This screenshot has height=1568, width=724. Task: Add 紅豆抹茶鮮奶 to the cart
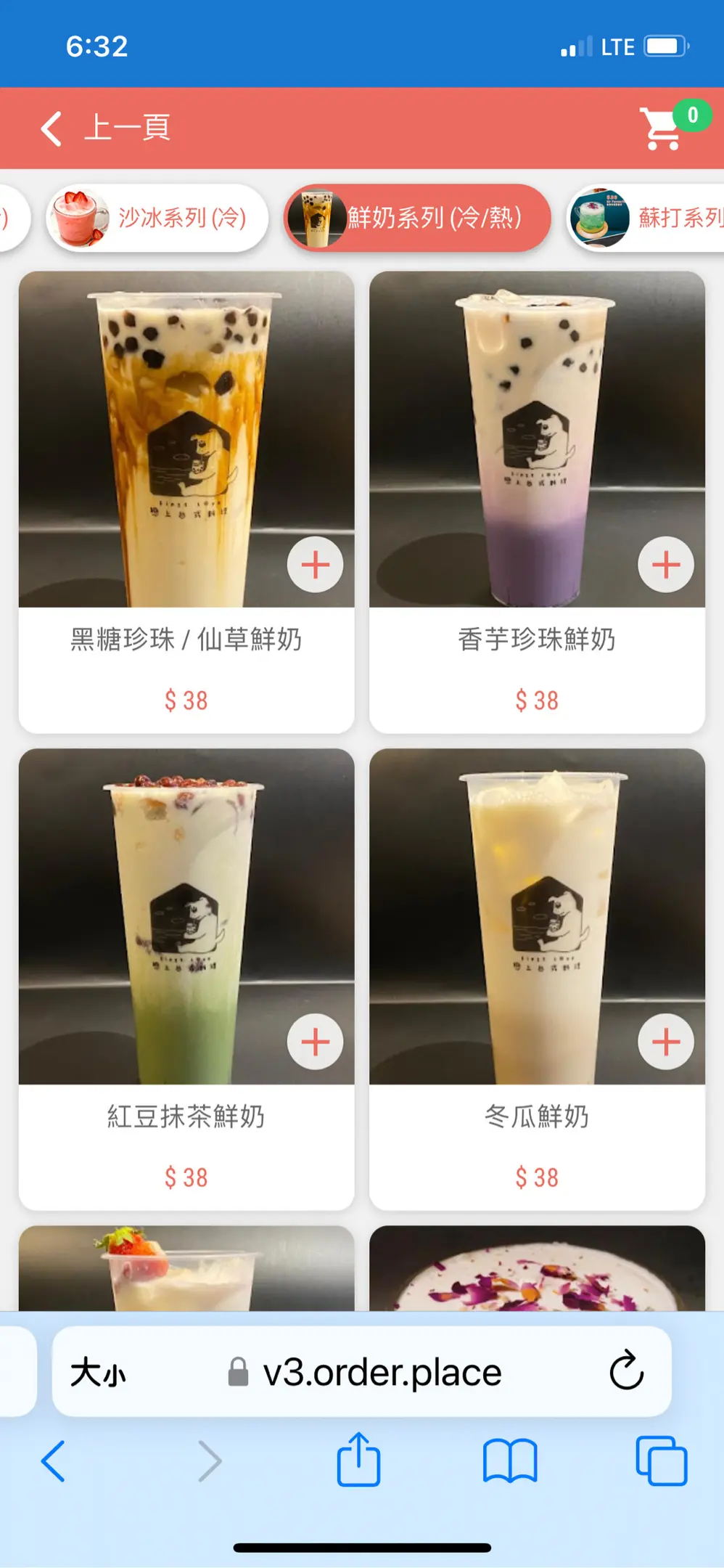[316, 1042]
